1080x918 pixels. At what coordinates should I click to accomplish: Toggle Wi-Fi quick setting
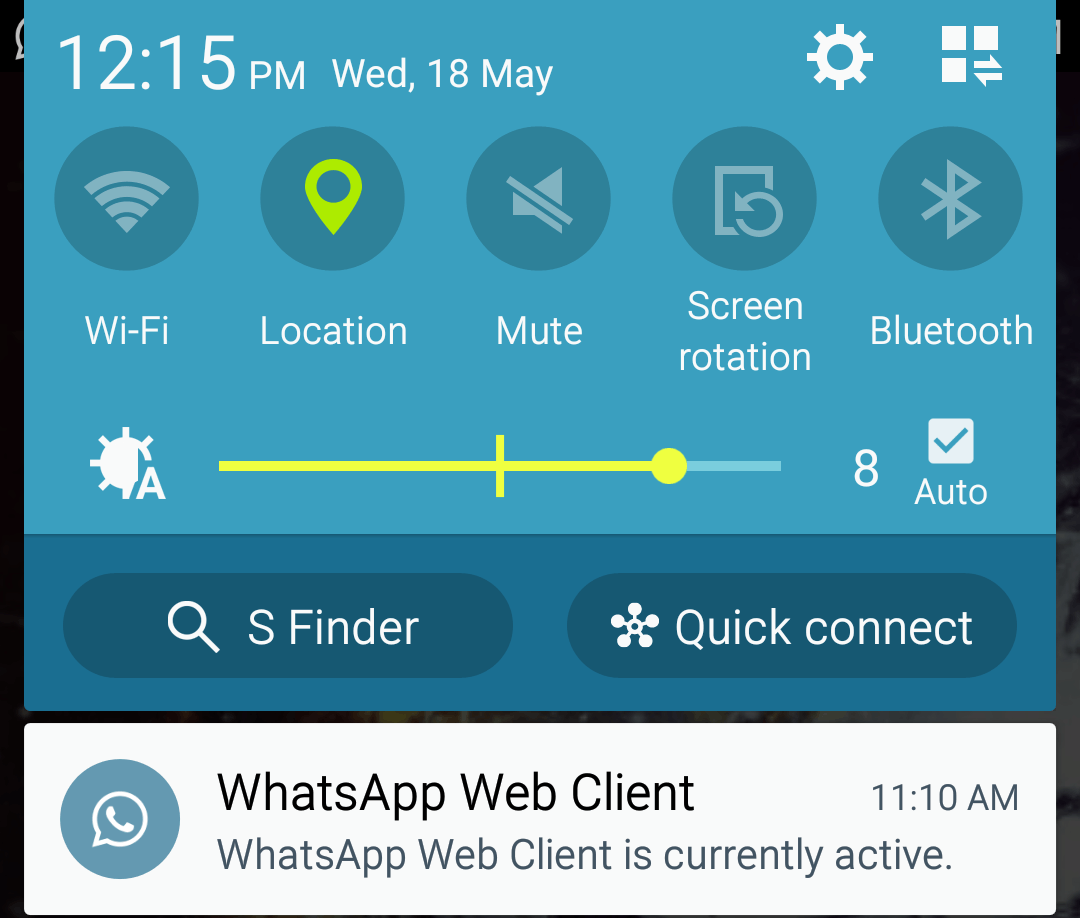tap(127, 199)
